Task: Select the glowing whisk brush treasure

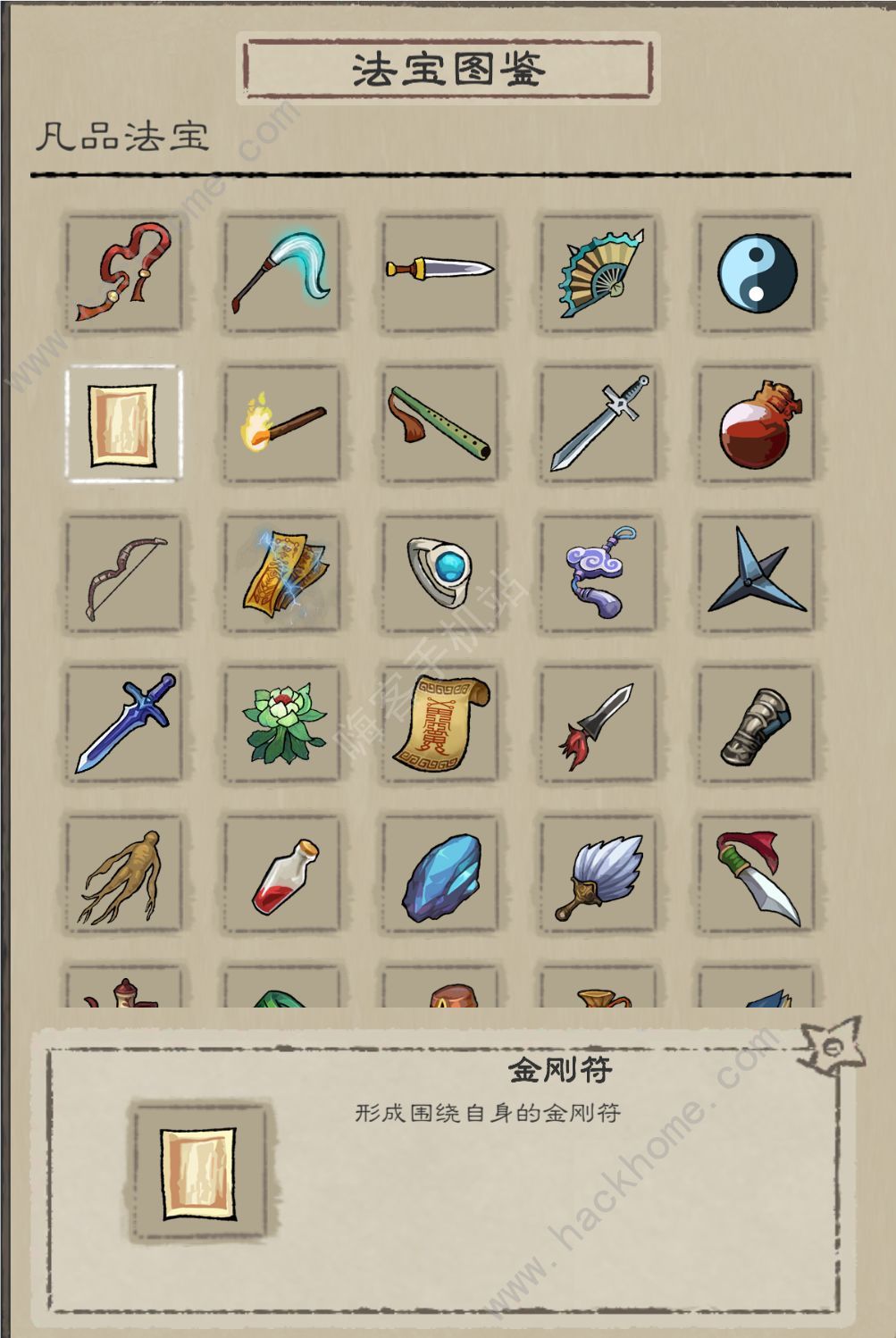Action: coord(281,272)
